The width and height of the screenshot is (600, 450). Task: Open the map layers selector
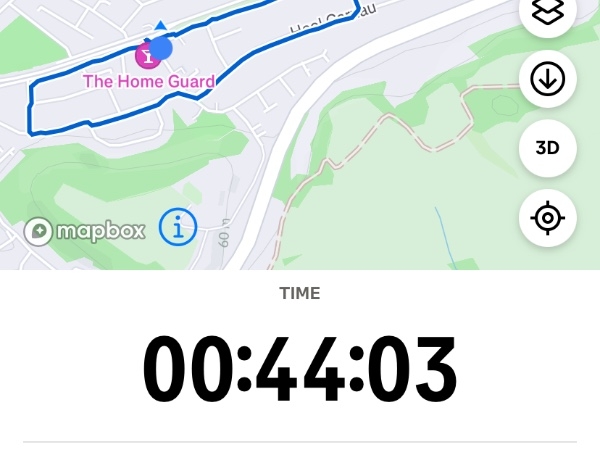(547, 14)
